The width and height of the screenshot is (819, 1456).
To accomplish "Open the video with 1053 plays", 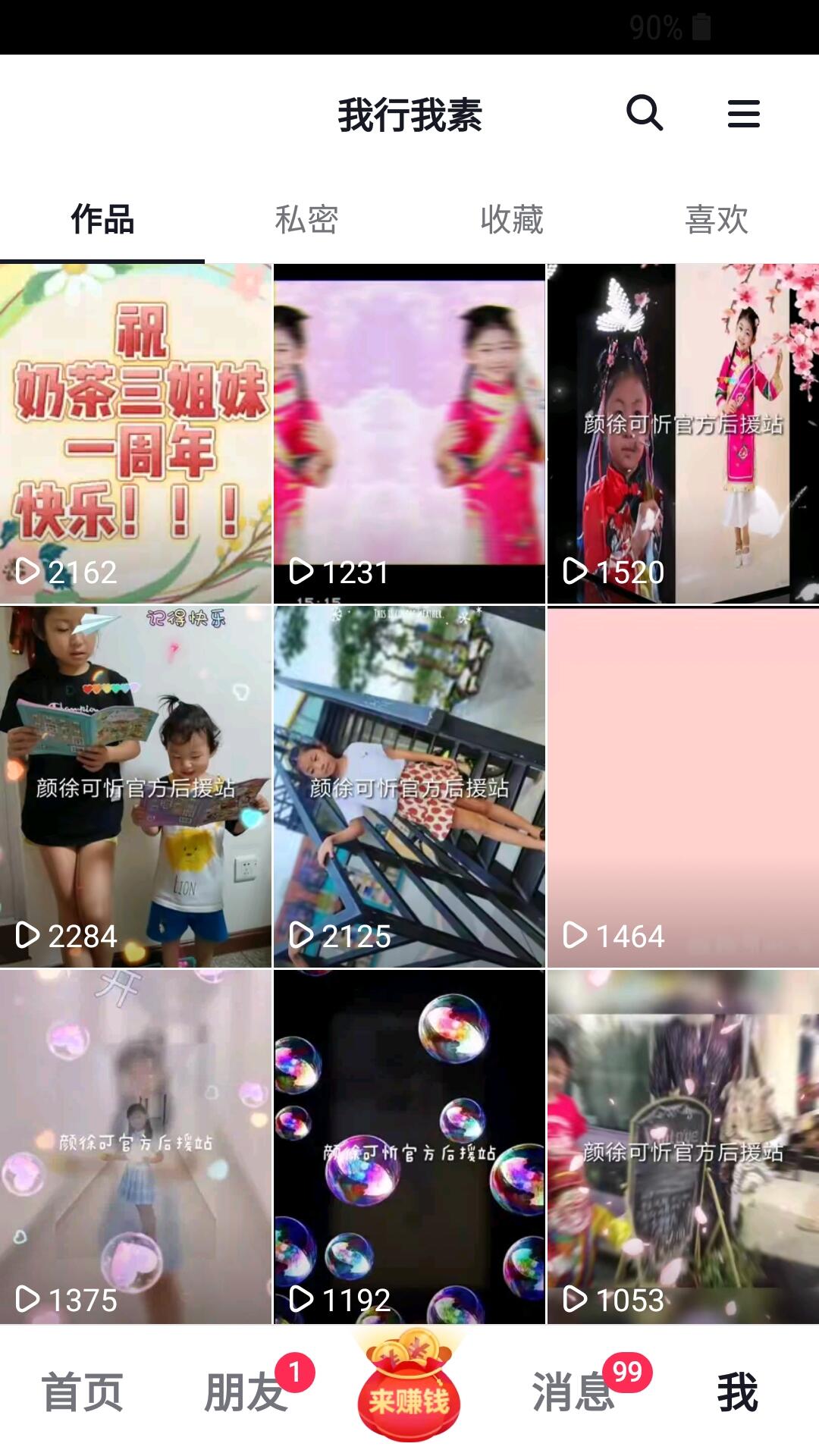I will coord(682,1147).
